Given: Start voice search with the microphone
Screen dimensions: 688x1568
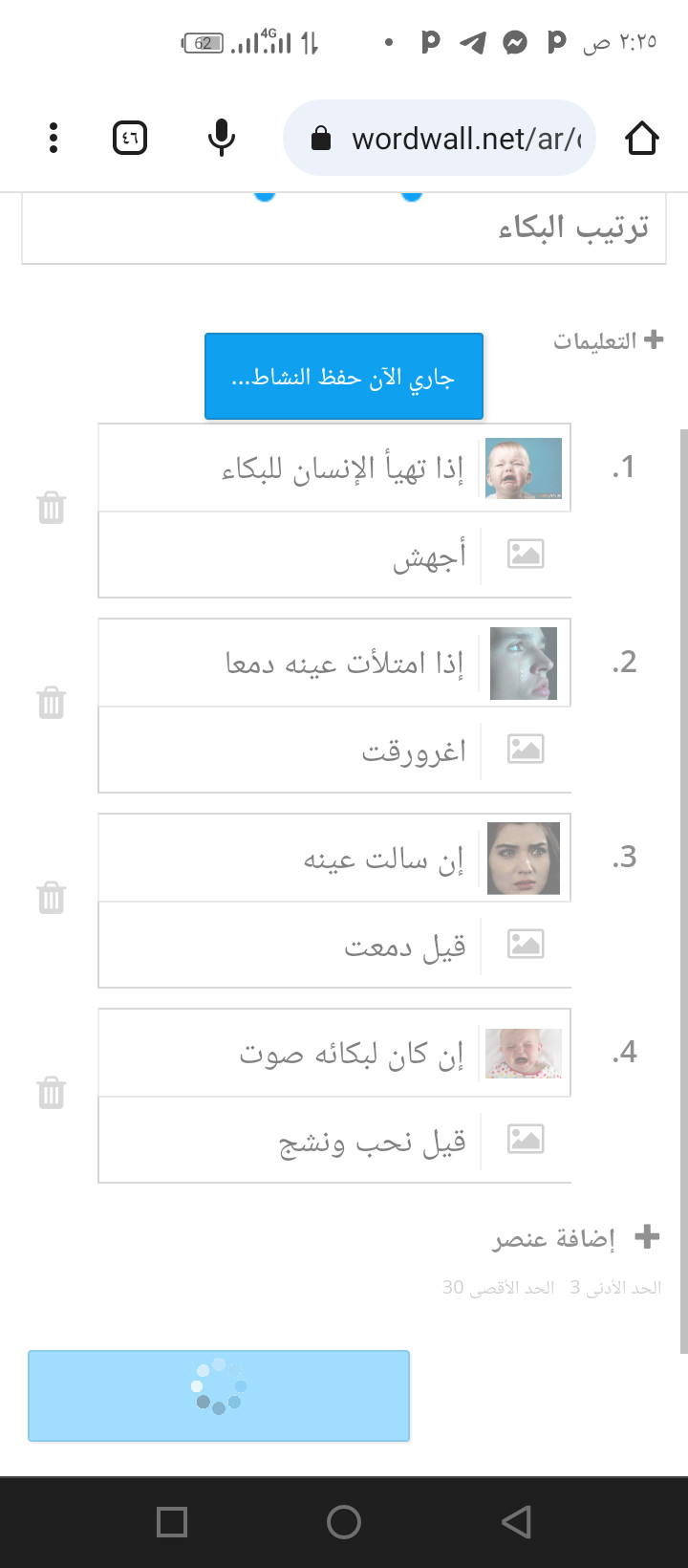Looking at the screenshot, I should click(x=222, y=139).
